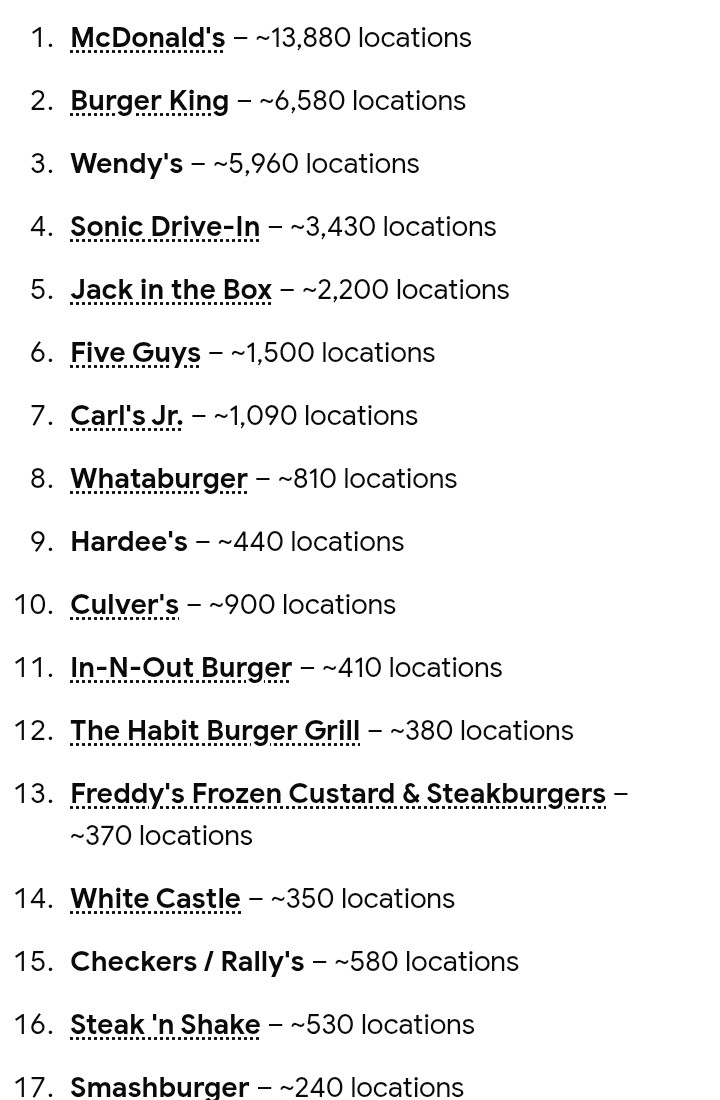The width and height of the screenshot is (720, 1100).
Task: Open the McDonald's link
Action: coord(148,38)
